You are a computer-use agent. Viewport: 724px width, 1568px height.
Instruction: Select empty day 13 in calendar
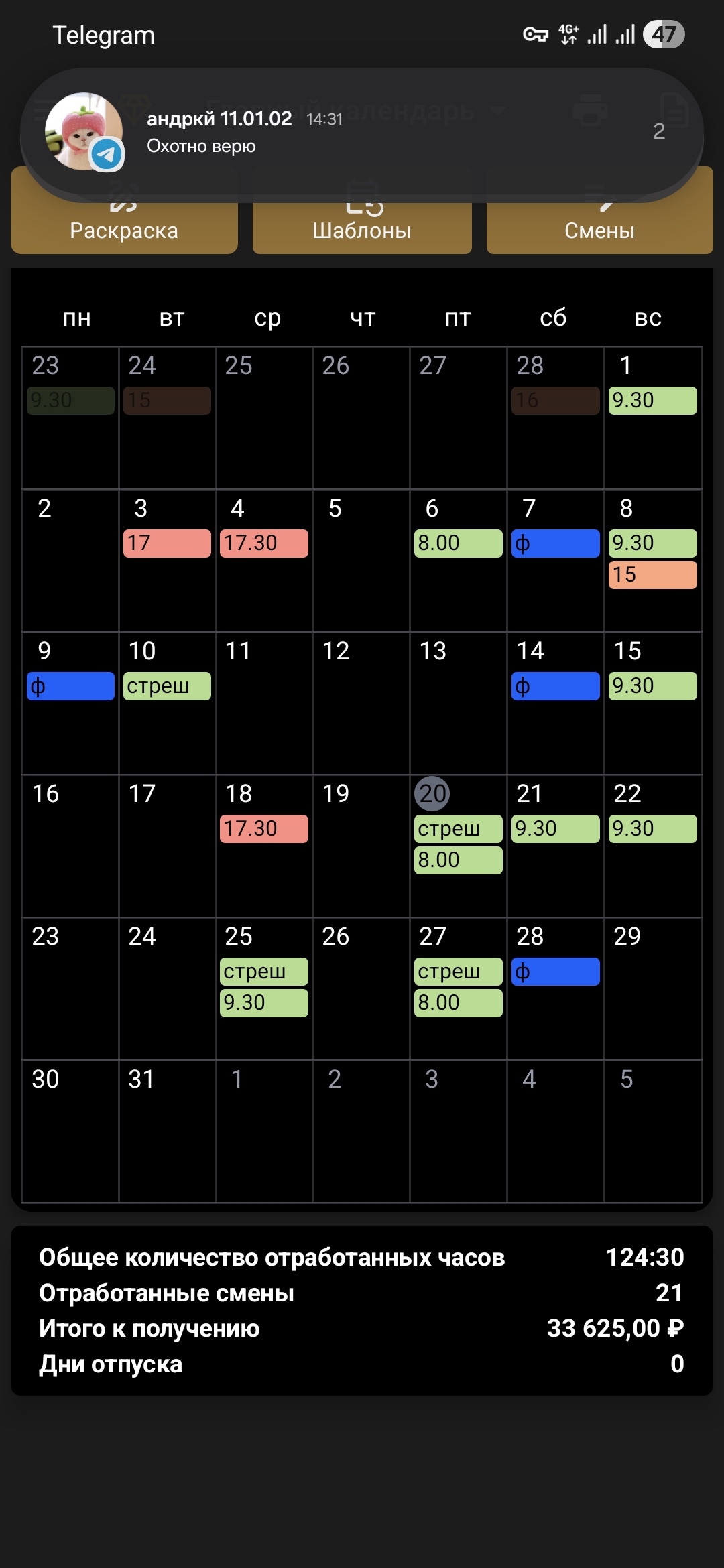coord(458,703)
